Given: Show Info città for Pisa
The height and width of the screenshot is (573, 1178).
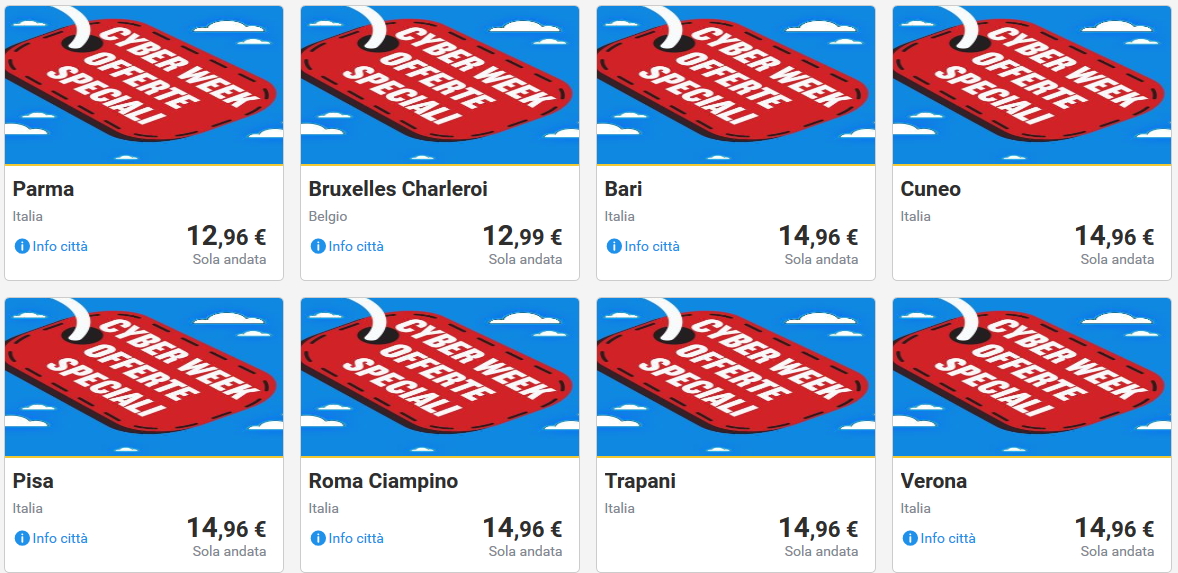Looking at the screenshot, I should click(x=52, y=538).
